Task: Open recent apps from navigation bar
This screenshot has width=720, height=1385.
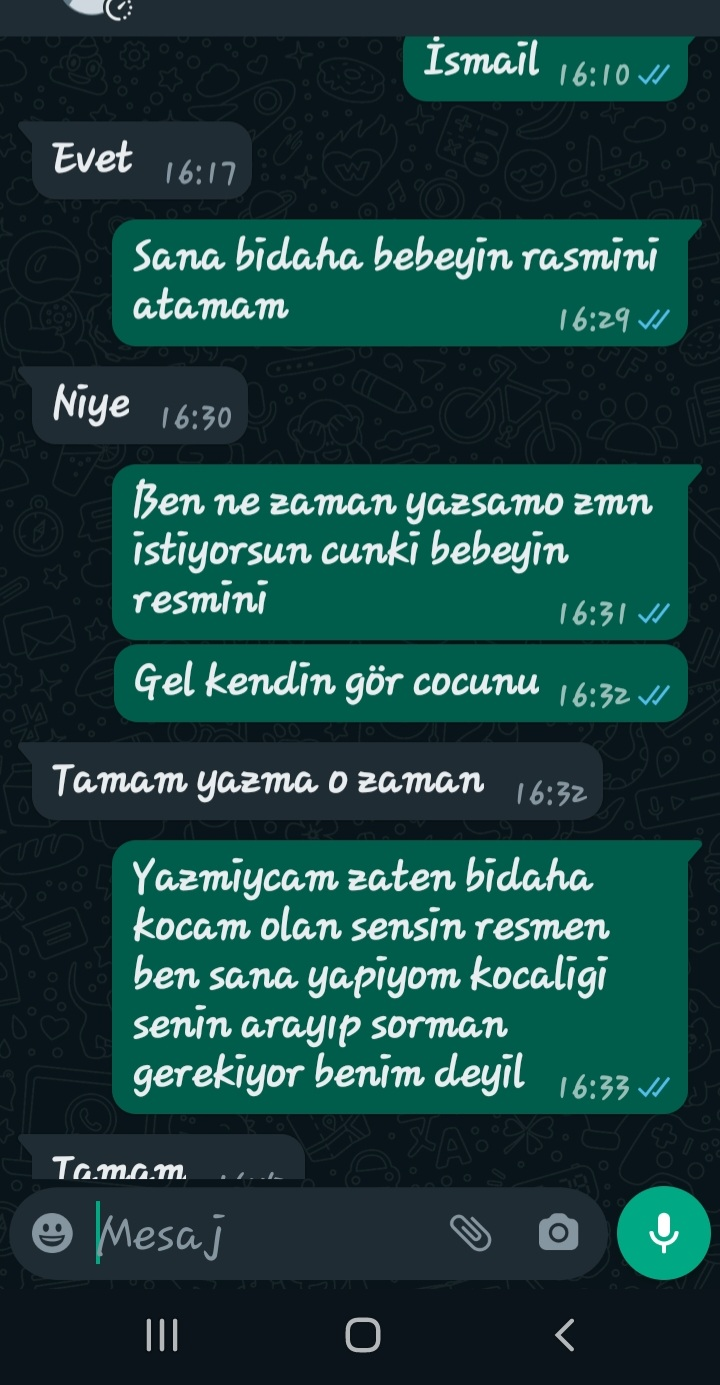Action: (x=162, y=1335)
